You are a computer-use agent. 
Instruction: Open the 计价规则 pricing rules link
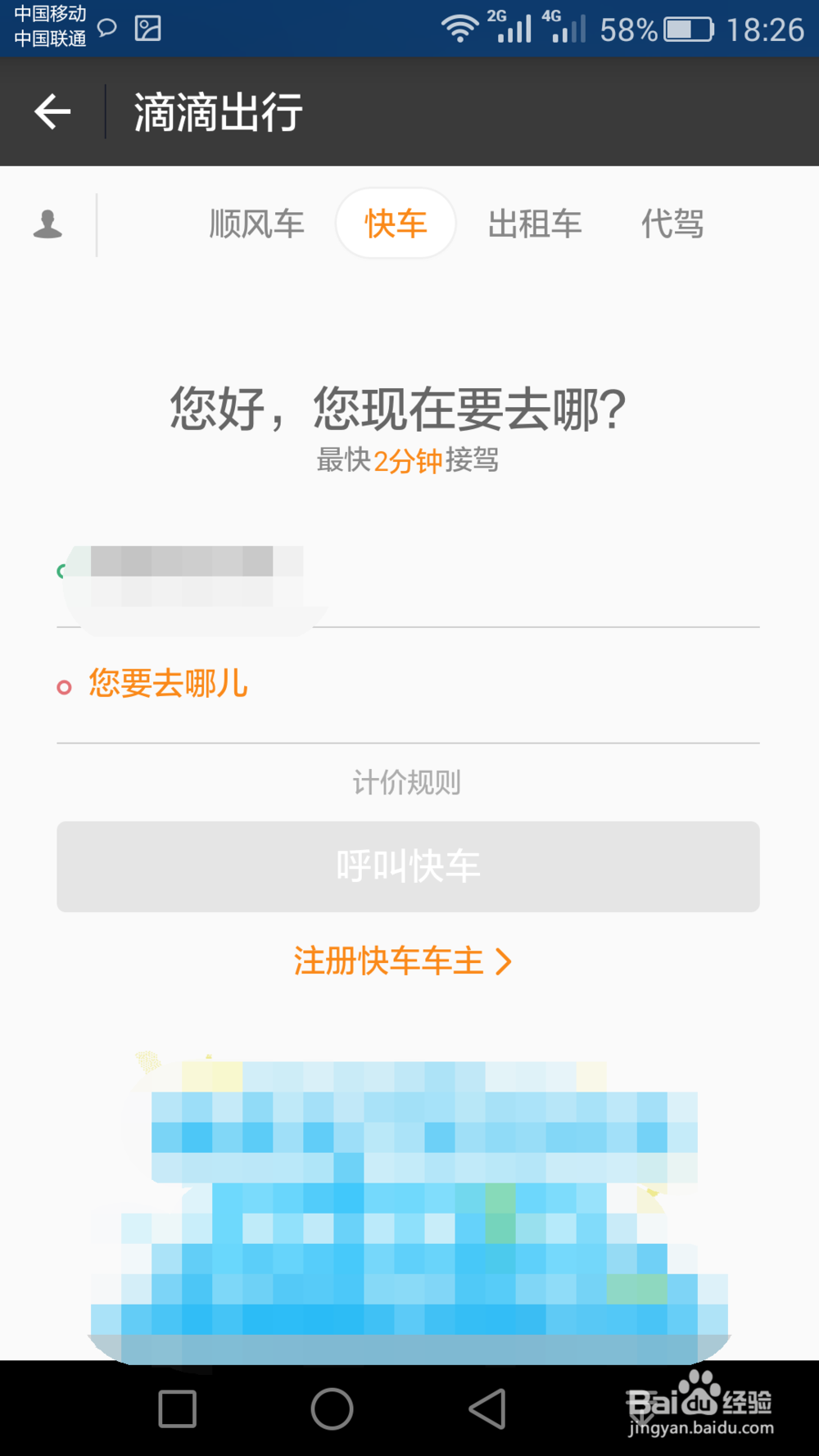pyautogui.click(x=408, y=782)
